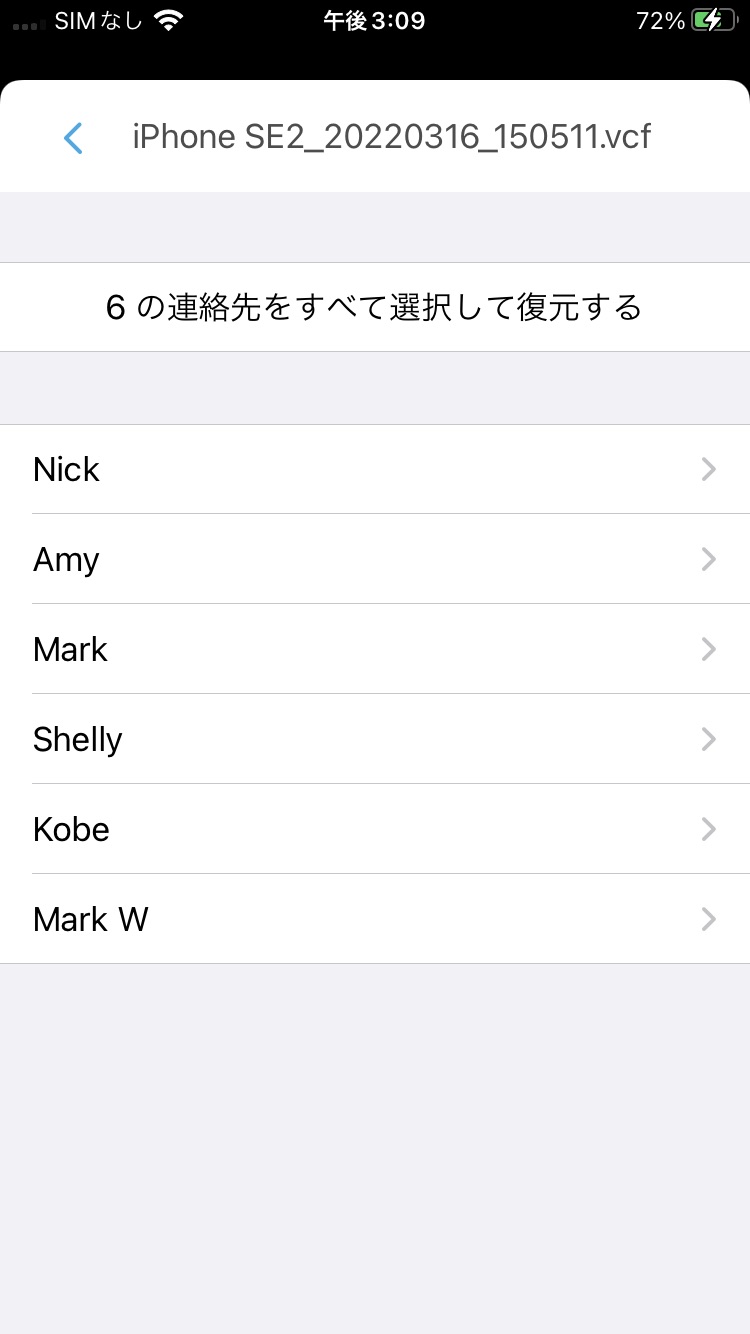Select the Kobe contact row
The width and height of the screenshot is (750, 1334).
(x=374, y=829)
